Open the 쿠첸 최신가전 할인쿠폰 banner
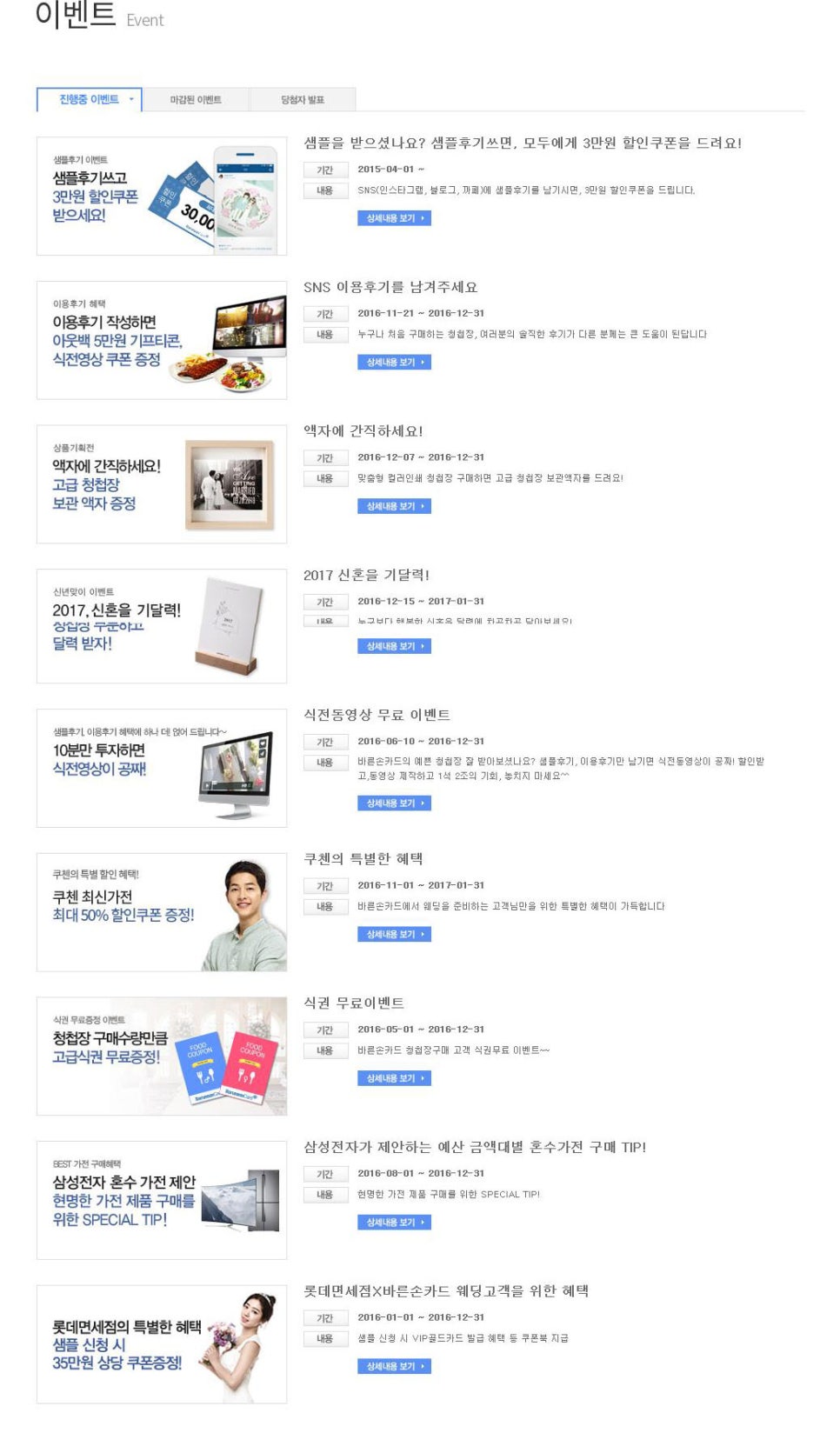840x1433 pixels. click(x=162, y=912)
